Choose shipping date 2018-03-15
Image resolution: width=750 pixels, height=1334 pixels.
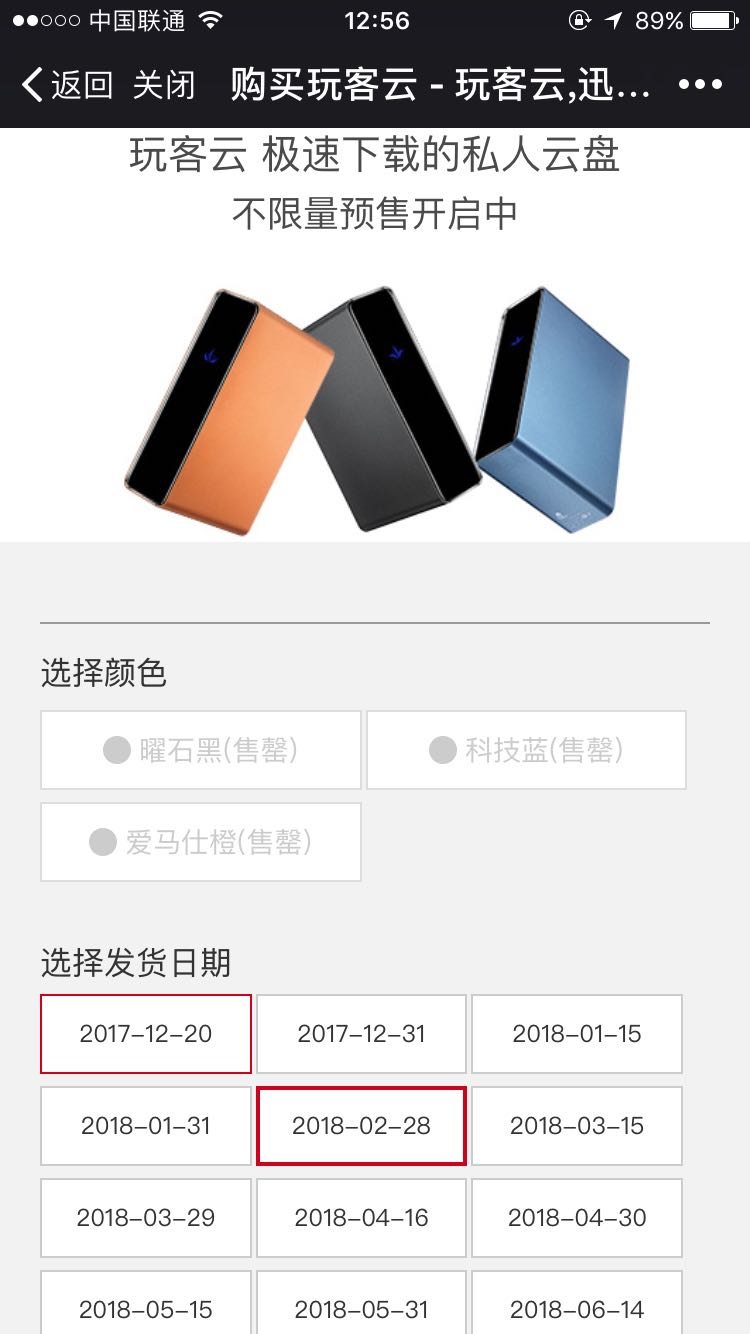(x=577, y=1126)
